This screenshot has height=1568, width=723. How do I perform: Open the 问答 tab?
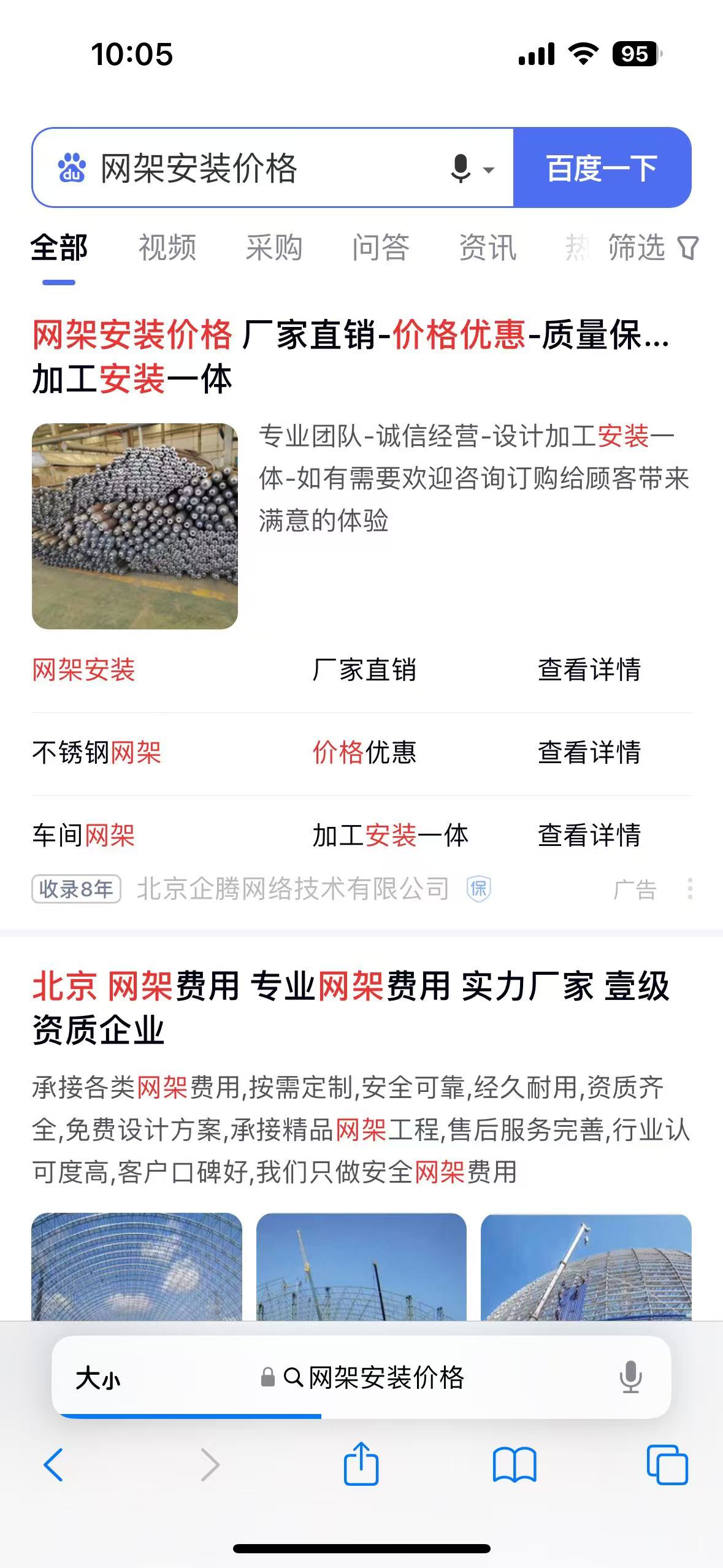coord(380,248)
